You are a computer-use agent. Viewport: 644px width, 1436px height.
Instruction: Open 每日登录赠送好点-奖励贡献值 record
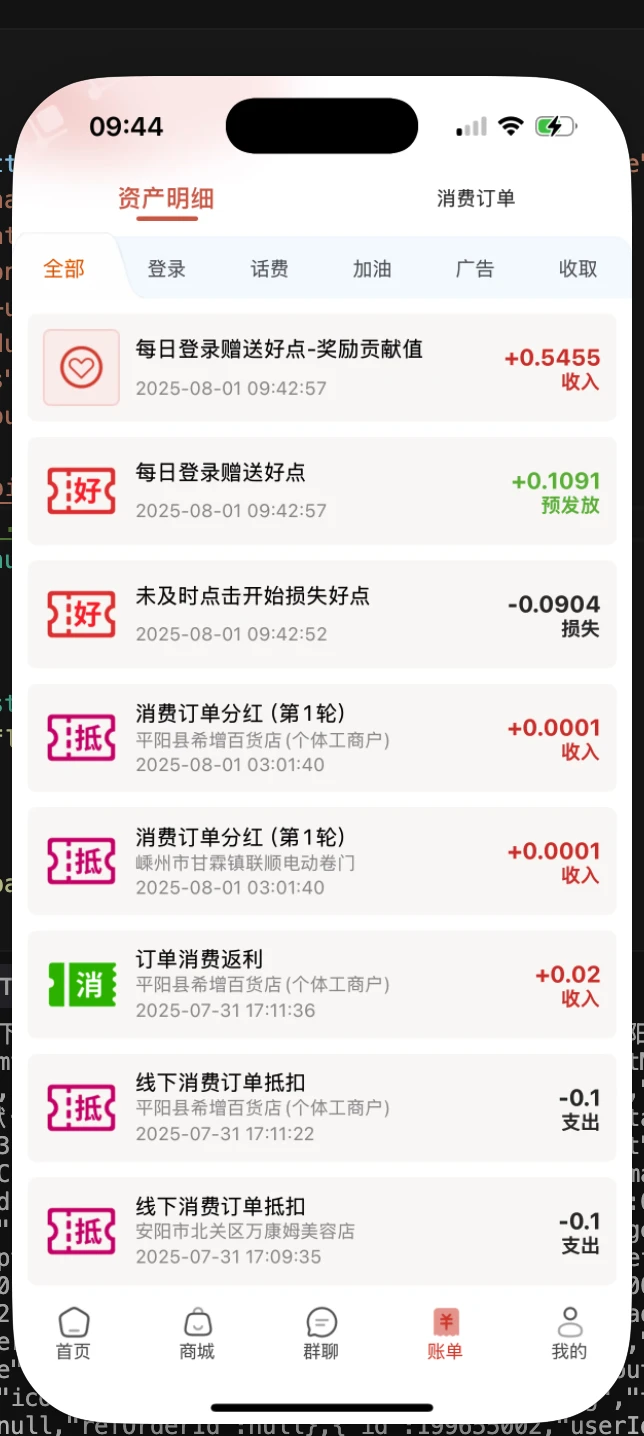[x=321, y=367]
